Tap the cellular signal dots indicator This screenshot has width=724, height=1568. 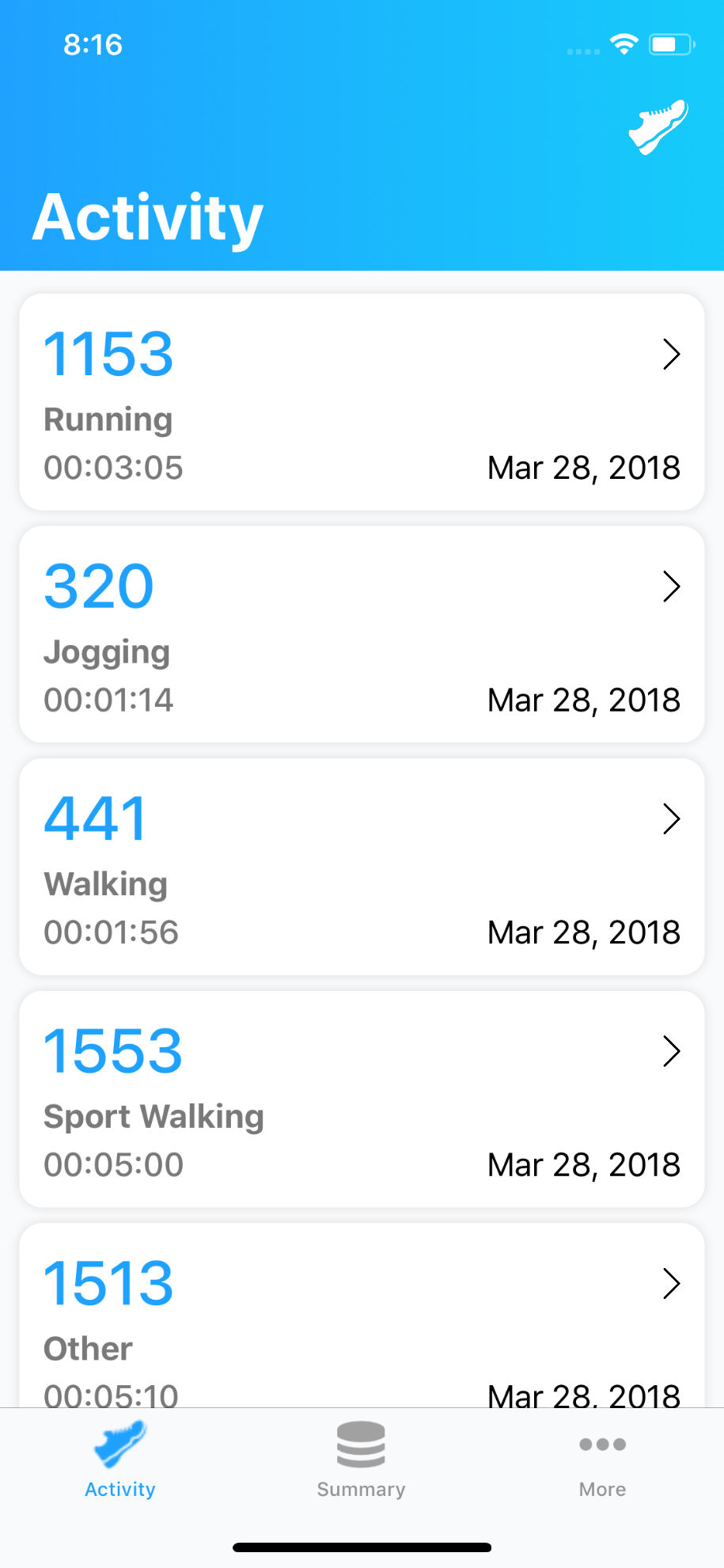[x=582, y=50]
